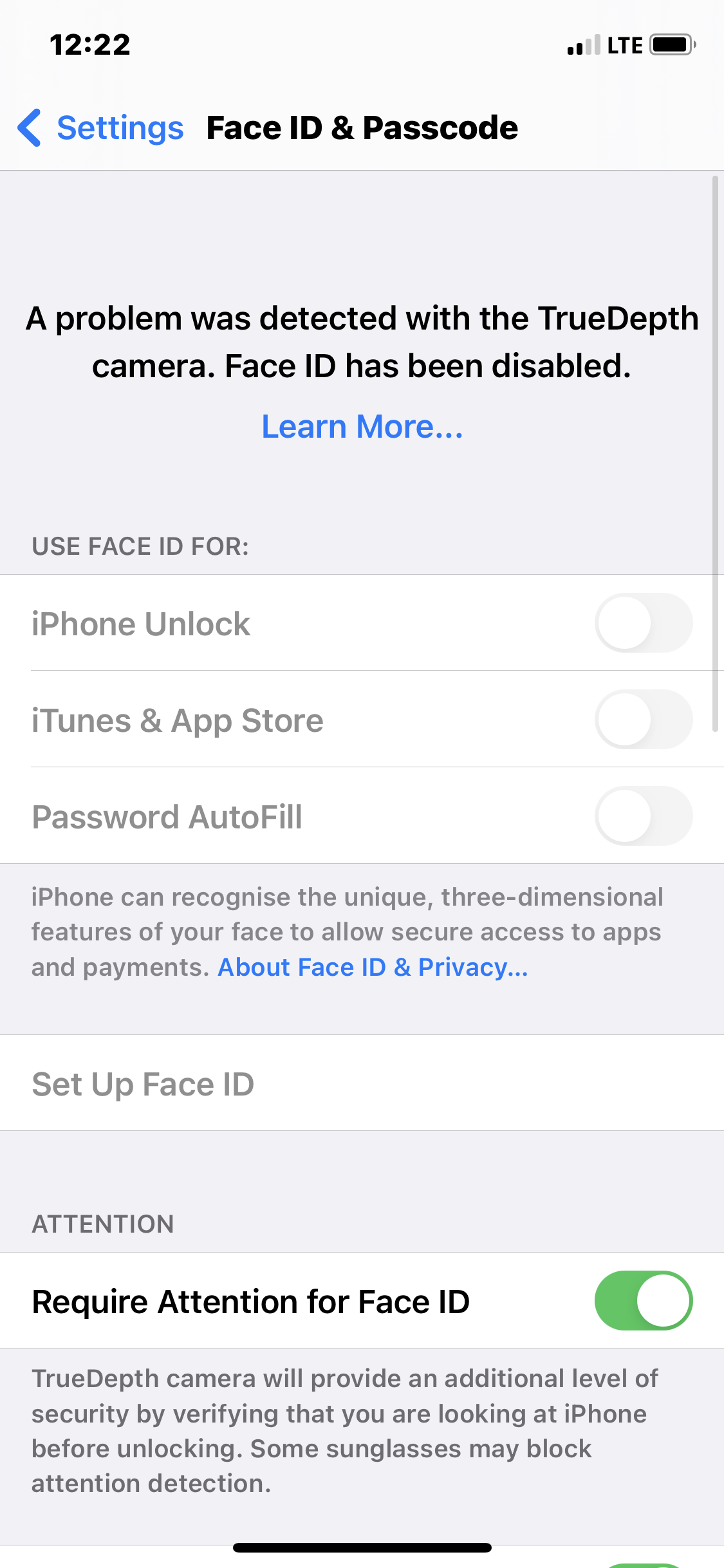Image resolution: width=724 pixels, height=1568 pixels.
Task: Tap the TrueDepth camera warning message
Action: (362, 342)
